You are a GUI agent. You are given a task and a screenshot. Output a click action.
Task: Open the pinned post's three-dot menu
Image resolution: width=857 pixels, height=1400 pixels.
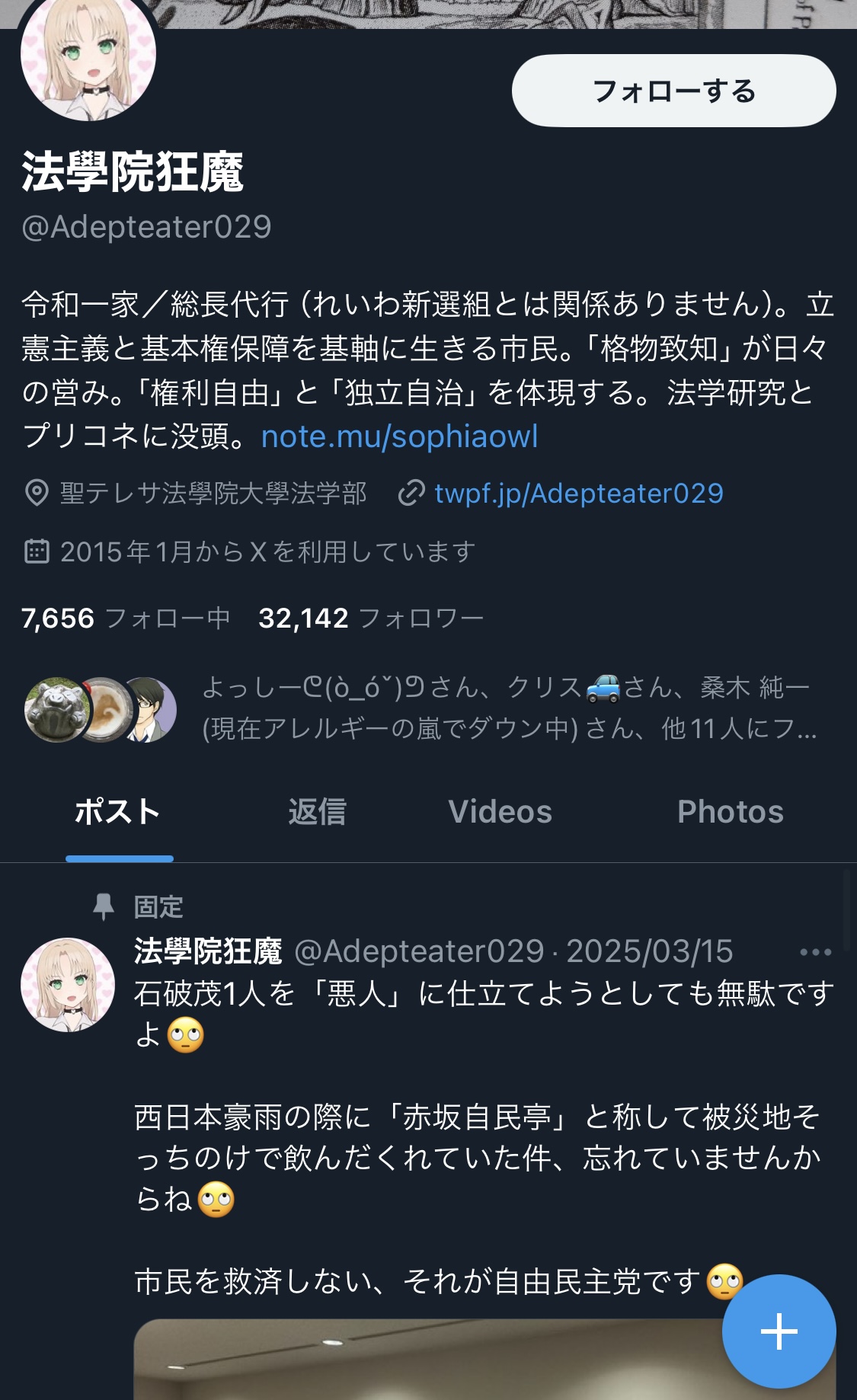(x=815, y=952)
